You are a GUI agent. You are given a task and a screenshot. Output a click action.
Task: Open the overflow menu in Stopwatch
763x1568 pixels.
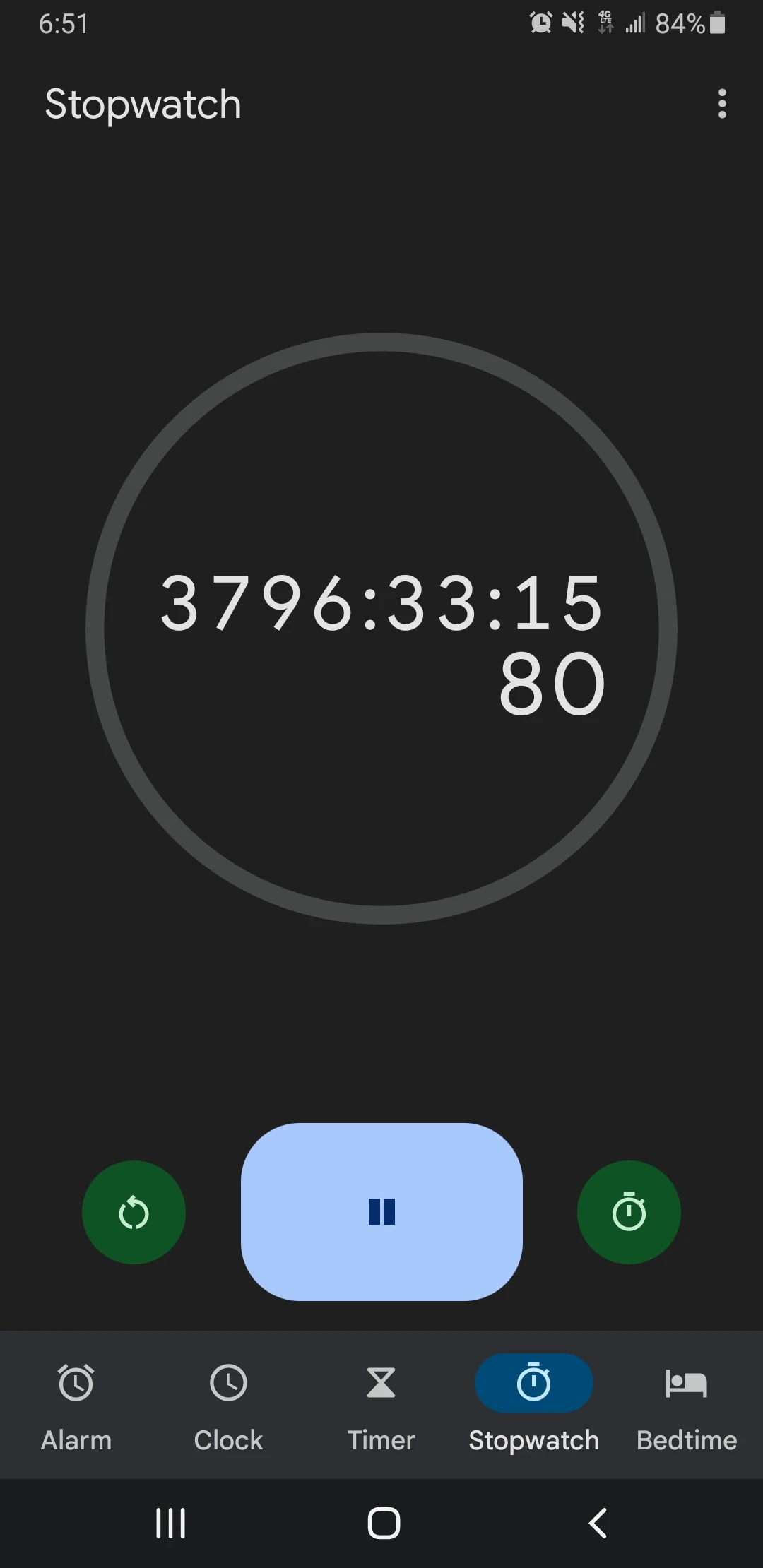tap(722, 105)
